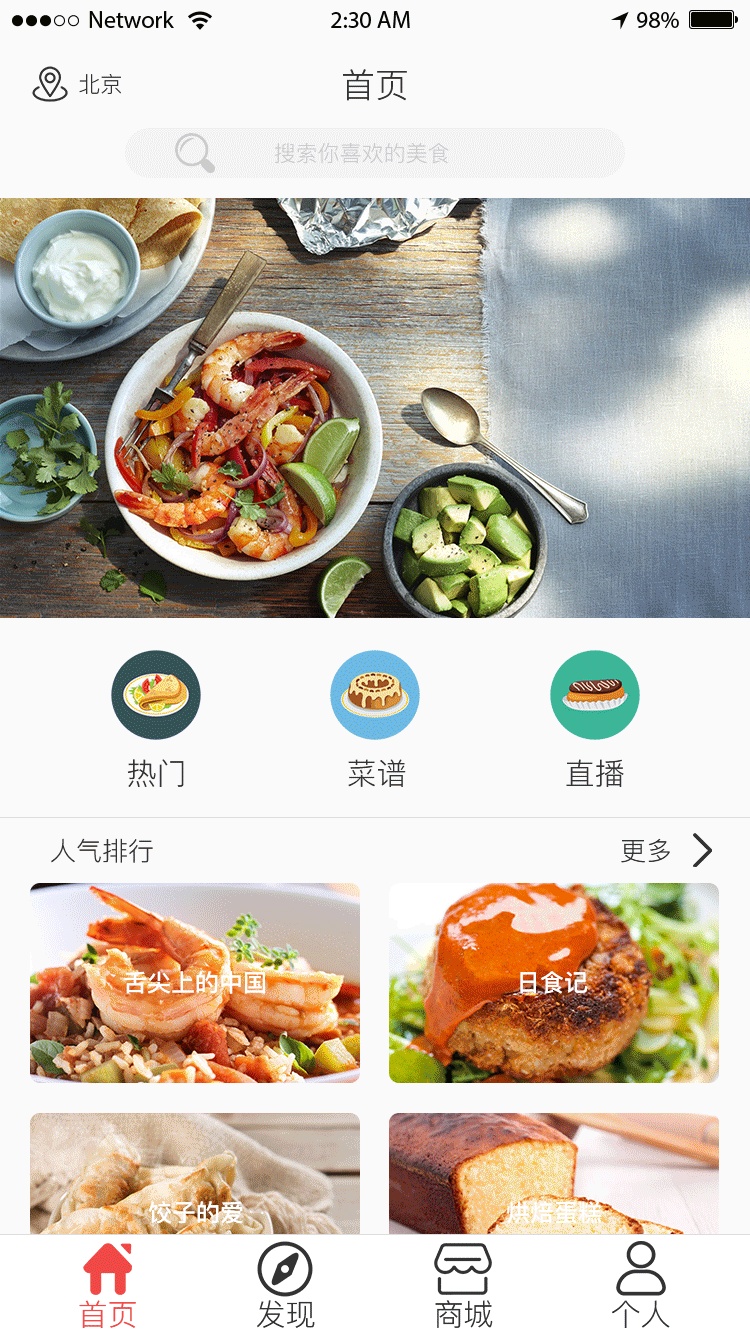This screenshot has width=750, height=1334.
Task: Open the 舌尖上的中国 card
Action: click(195, 983)
